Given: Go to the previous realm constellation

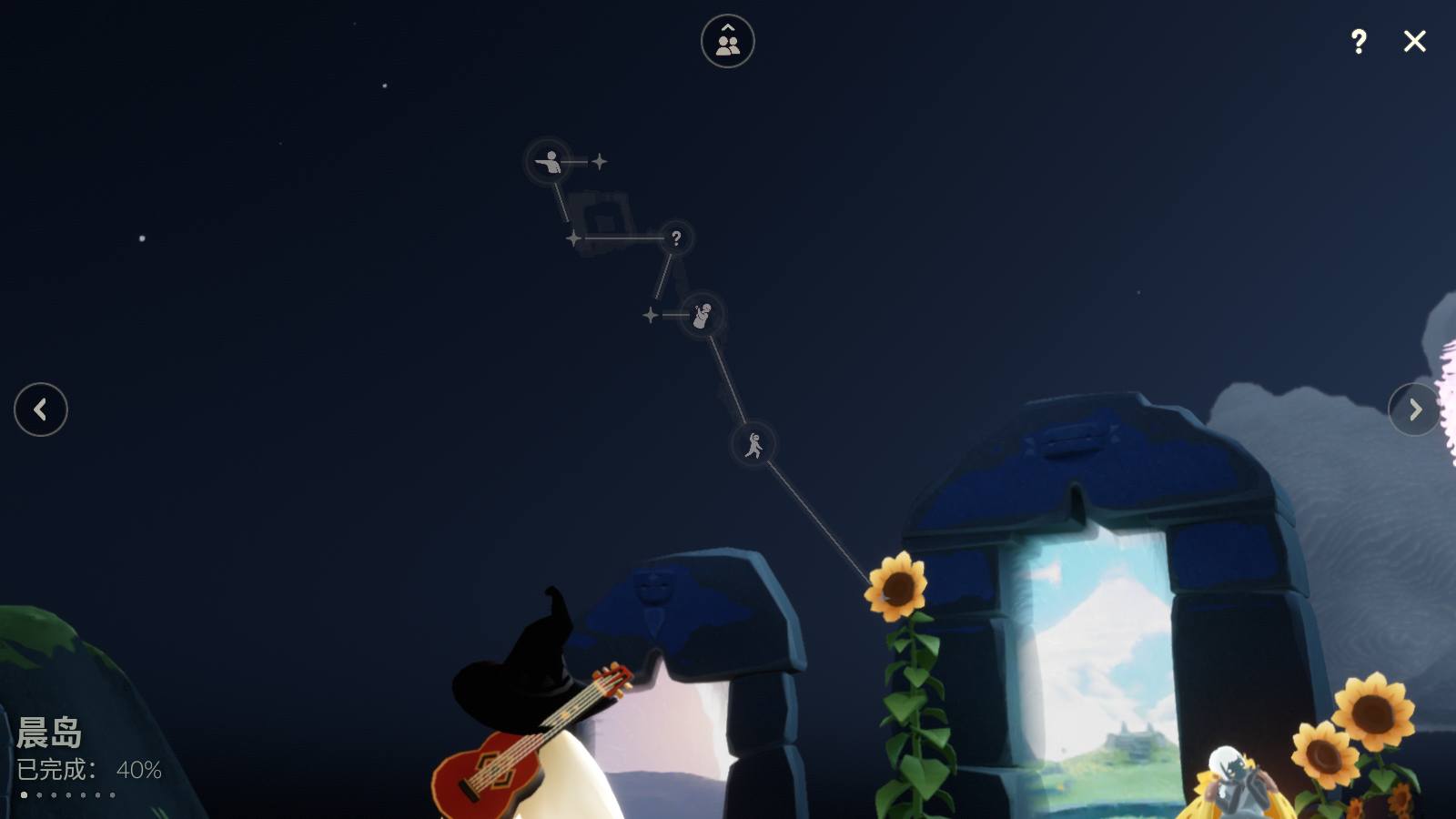Looking at the screenshot, I should pyautogui.click(x=41, y=409).
